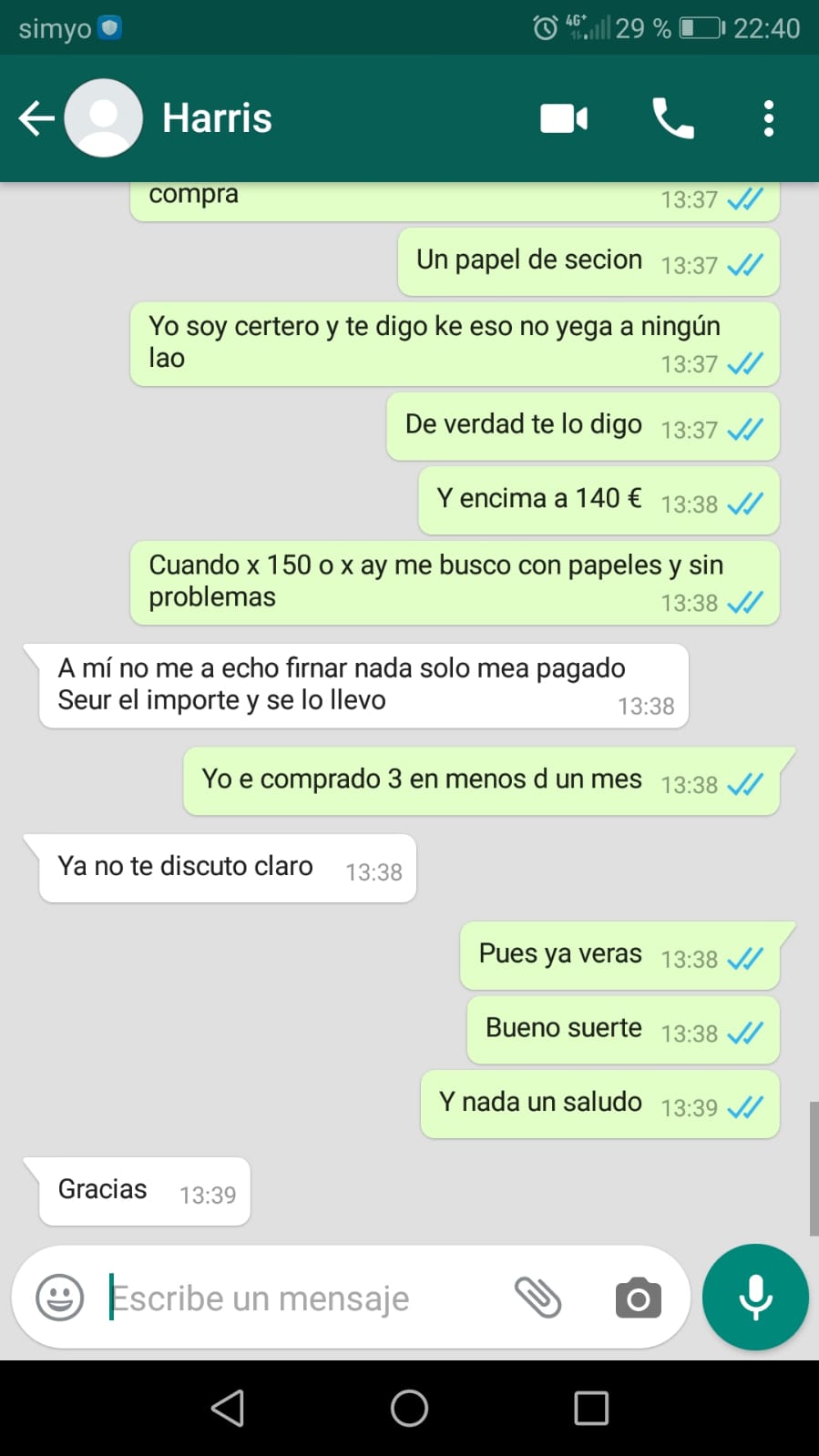Go to the home screen
Screen dimensions: 819x1456
tap(409, 1408)
